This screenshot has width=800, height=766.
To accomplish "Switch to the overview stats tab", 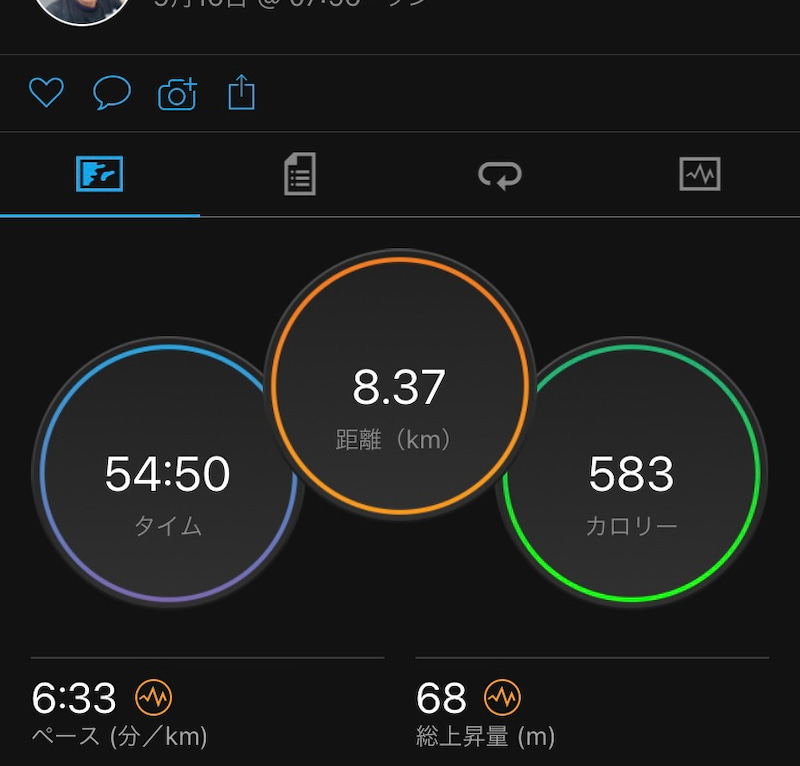I will [x=100, y=176].
